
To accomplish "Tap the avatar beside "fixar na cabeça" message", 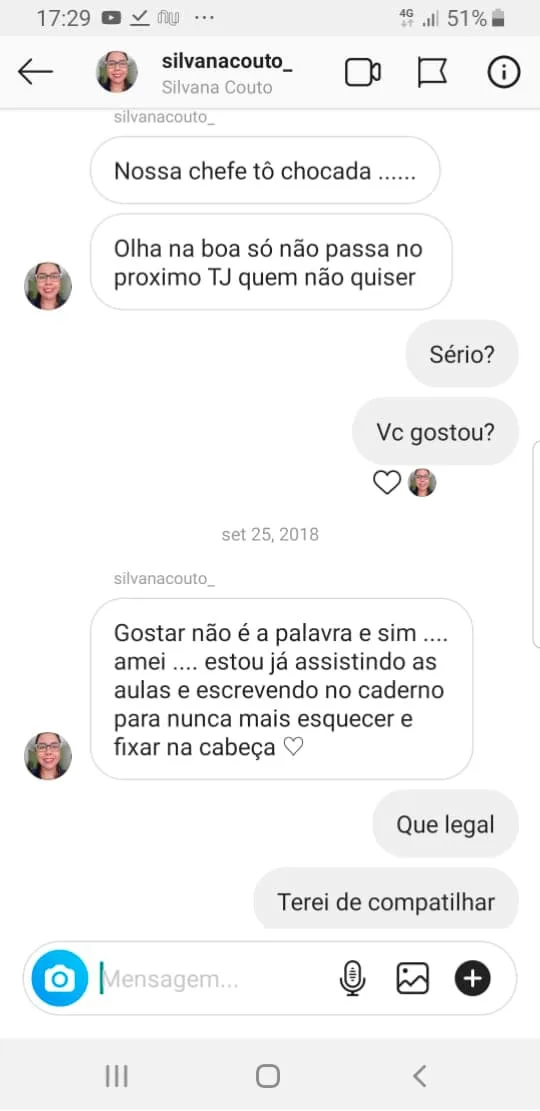I will (48, 756).
